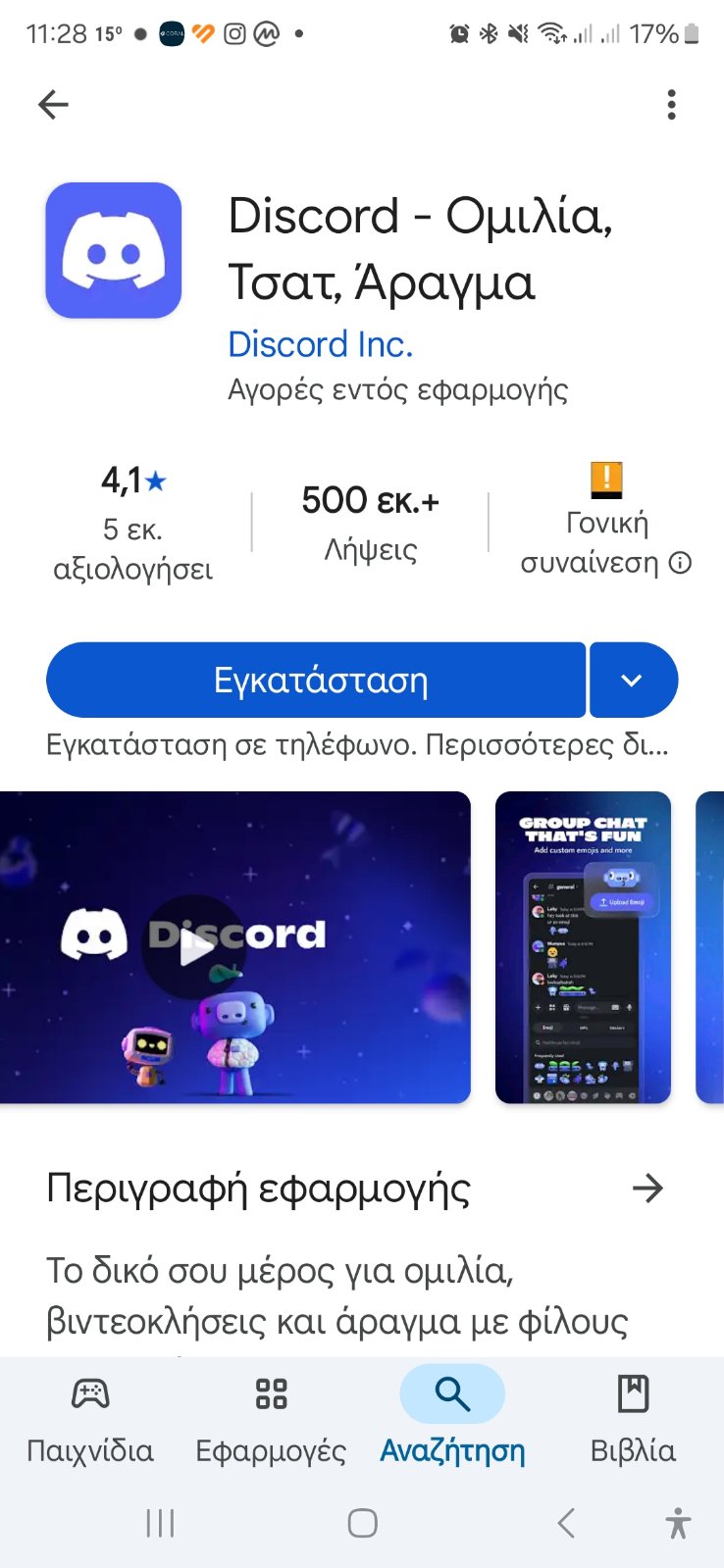Open Περιγραφή εφαρμογής details arrow
The image size is (724, 1568).
[647, 1189]
